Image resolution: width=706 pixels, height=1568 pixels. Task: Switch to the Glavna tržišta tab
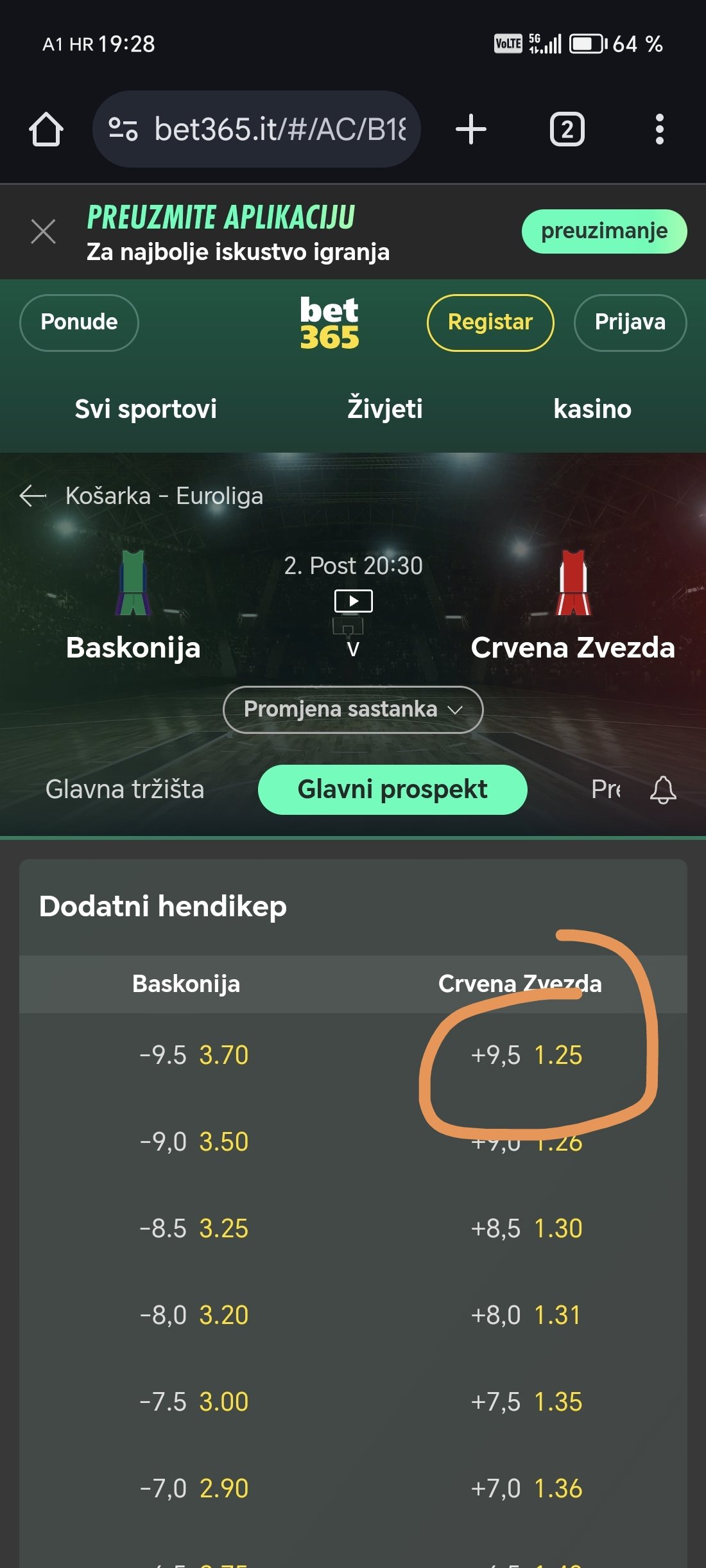click(x=125, y=789)
